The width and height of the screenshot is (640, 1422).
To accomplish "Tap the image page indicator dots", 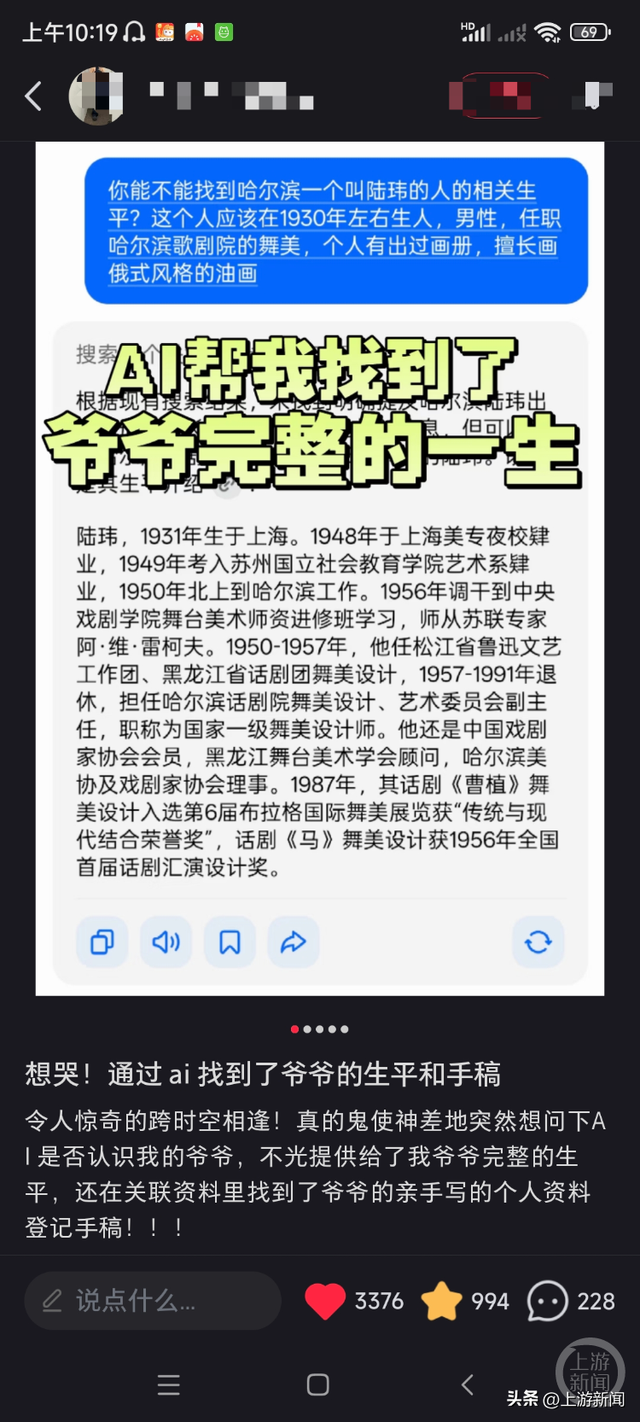I will (320, 1029).
